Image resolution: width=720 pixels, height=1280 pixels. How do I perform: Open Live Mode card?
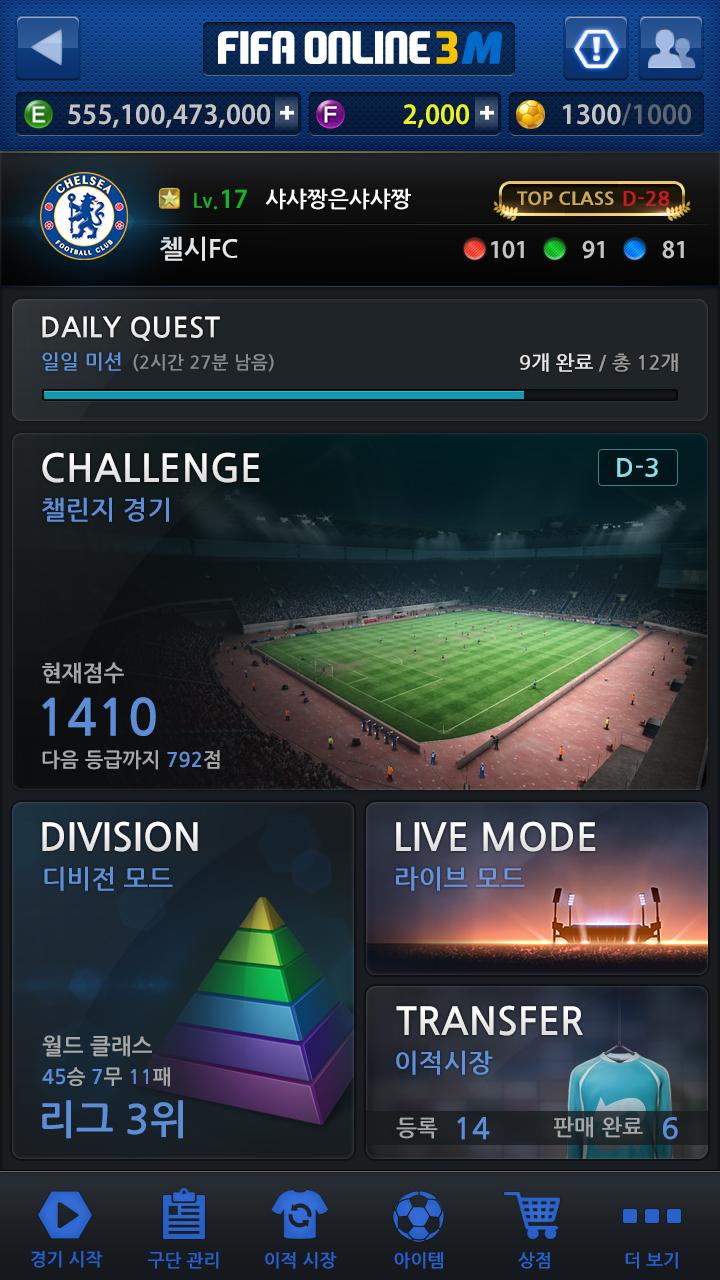(537, 888)
